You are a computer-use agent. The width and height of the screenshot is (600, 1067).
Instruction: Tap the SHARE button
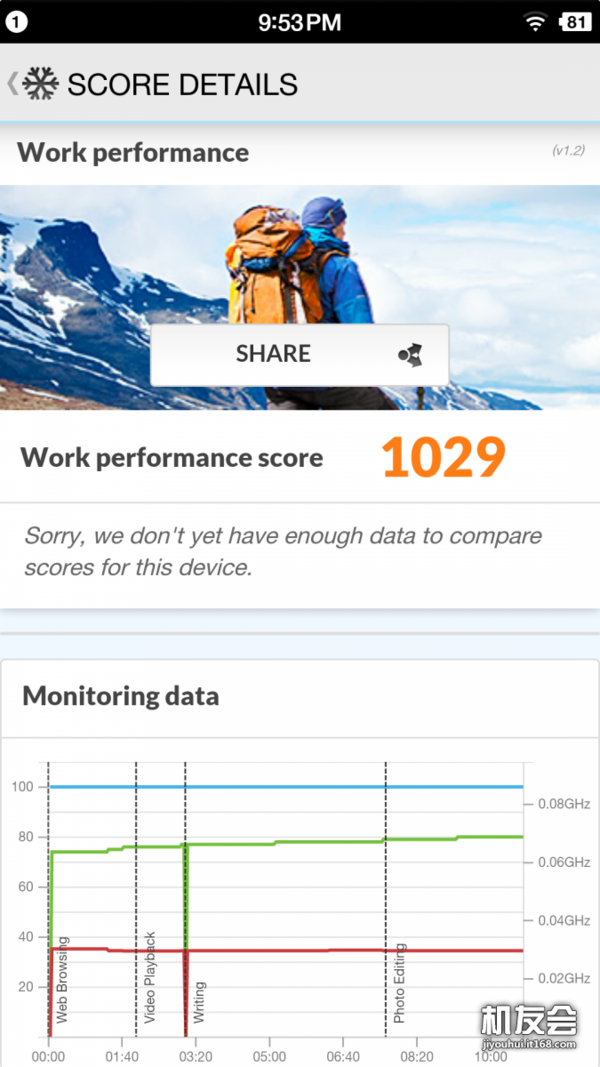pos(299,354)
